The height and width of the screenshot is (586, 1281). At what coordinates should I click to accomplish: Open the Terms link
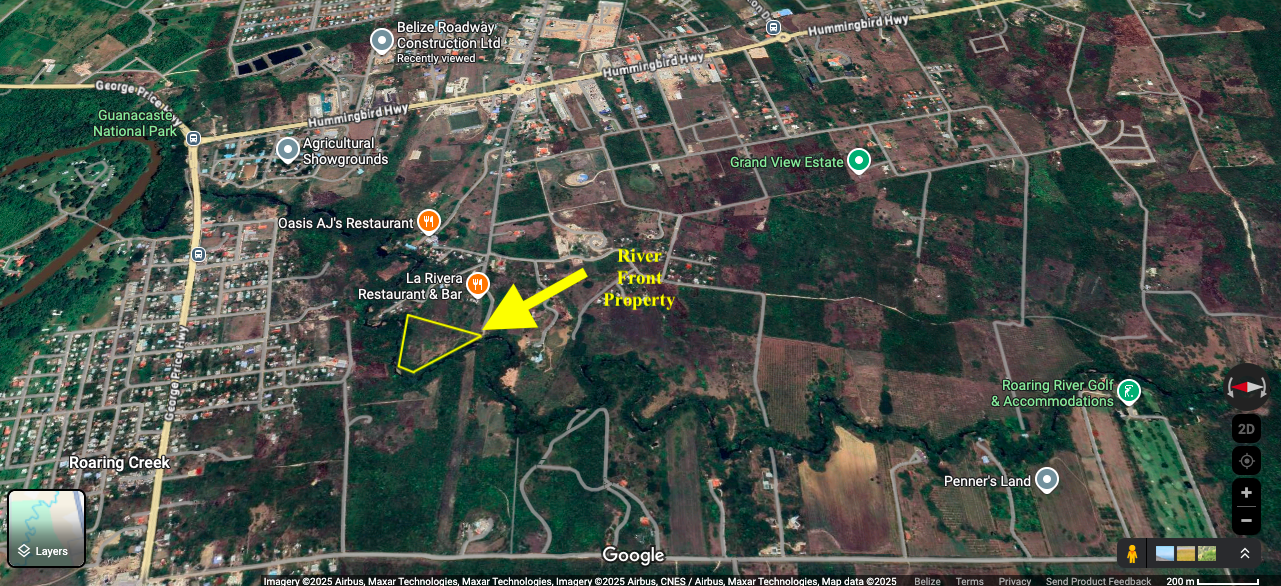969,581
